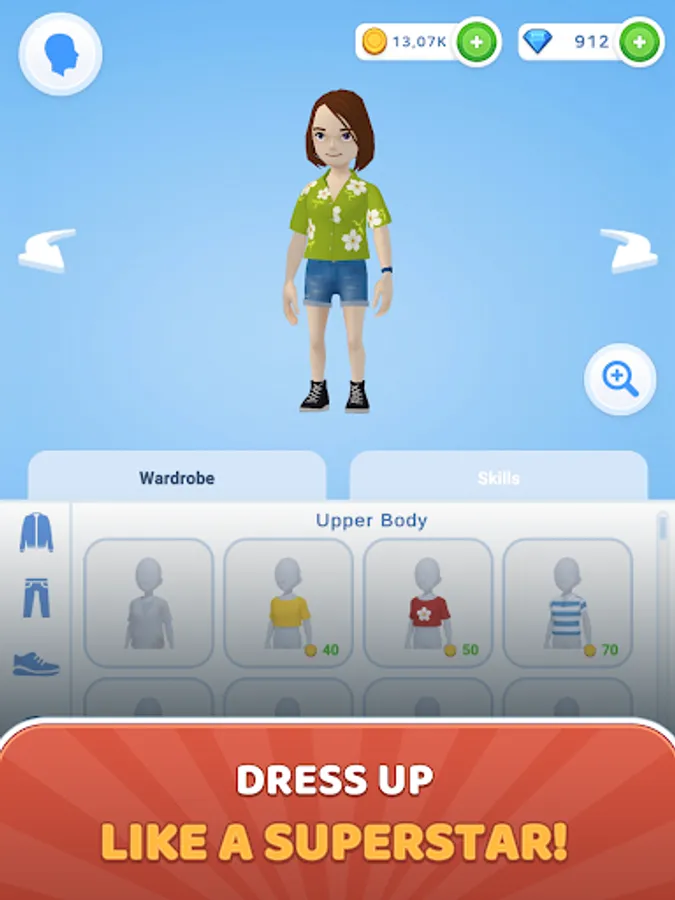Switch to the Wardrobe tab

(x=177, y=477)
